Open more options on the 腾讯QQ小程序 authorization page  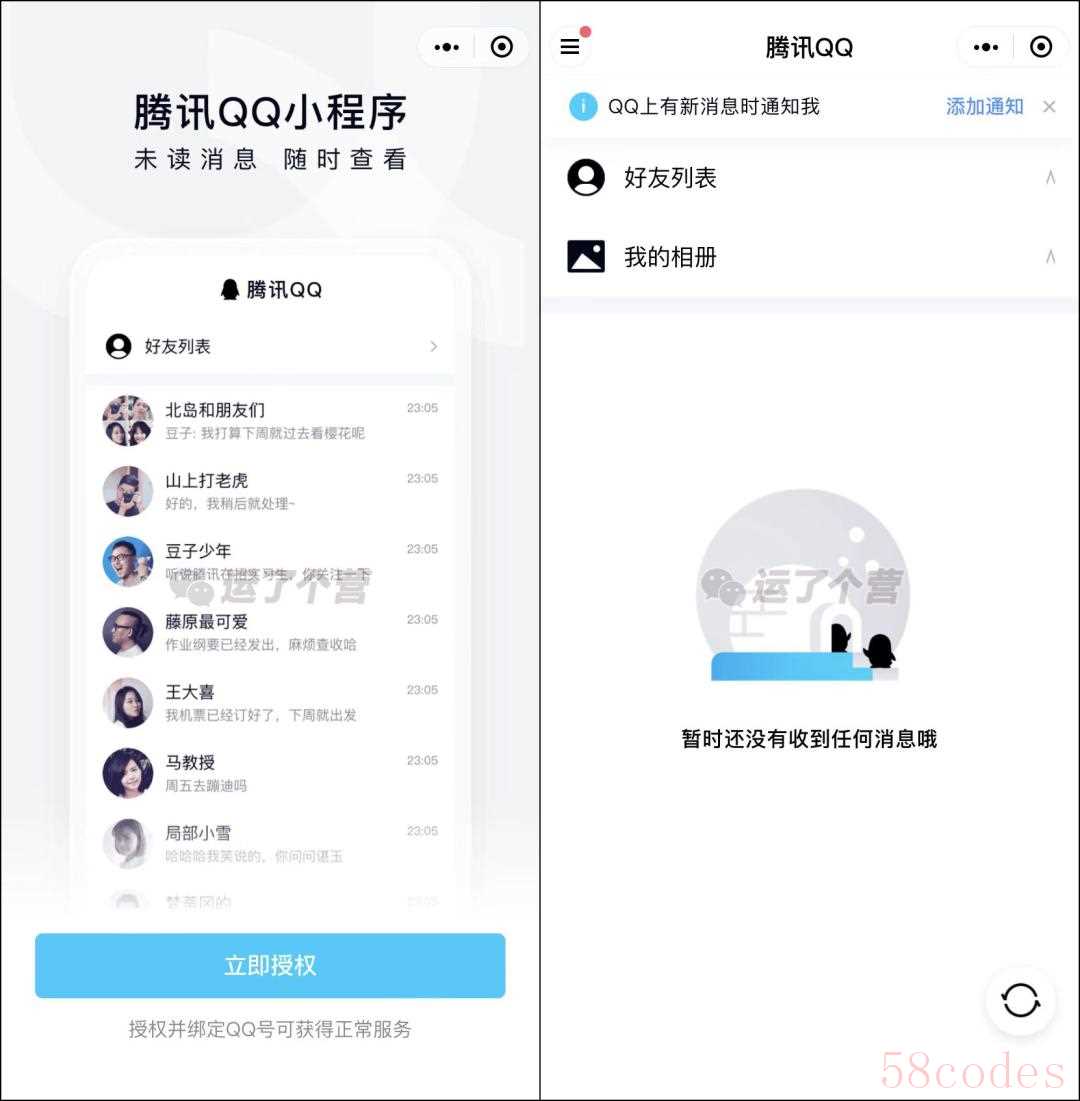coord(447,47)
